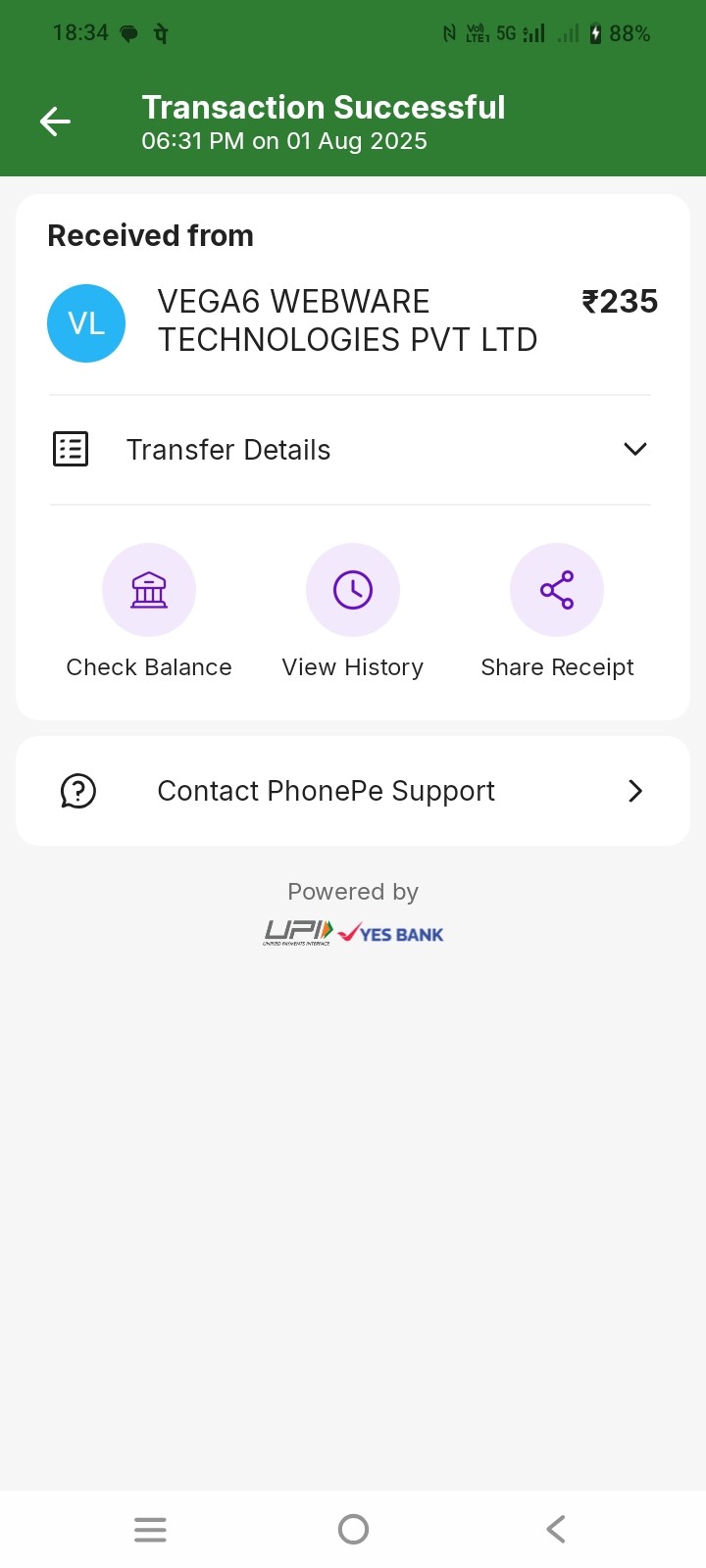
Task: Share Receipt of this transaction
Action: pos(557,591)
